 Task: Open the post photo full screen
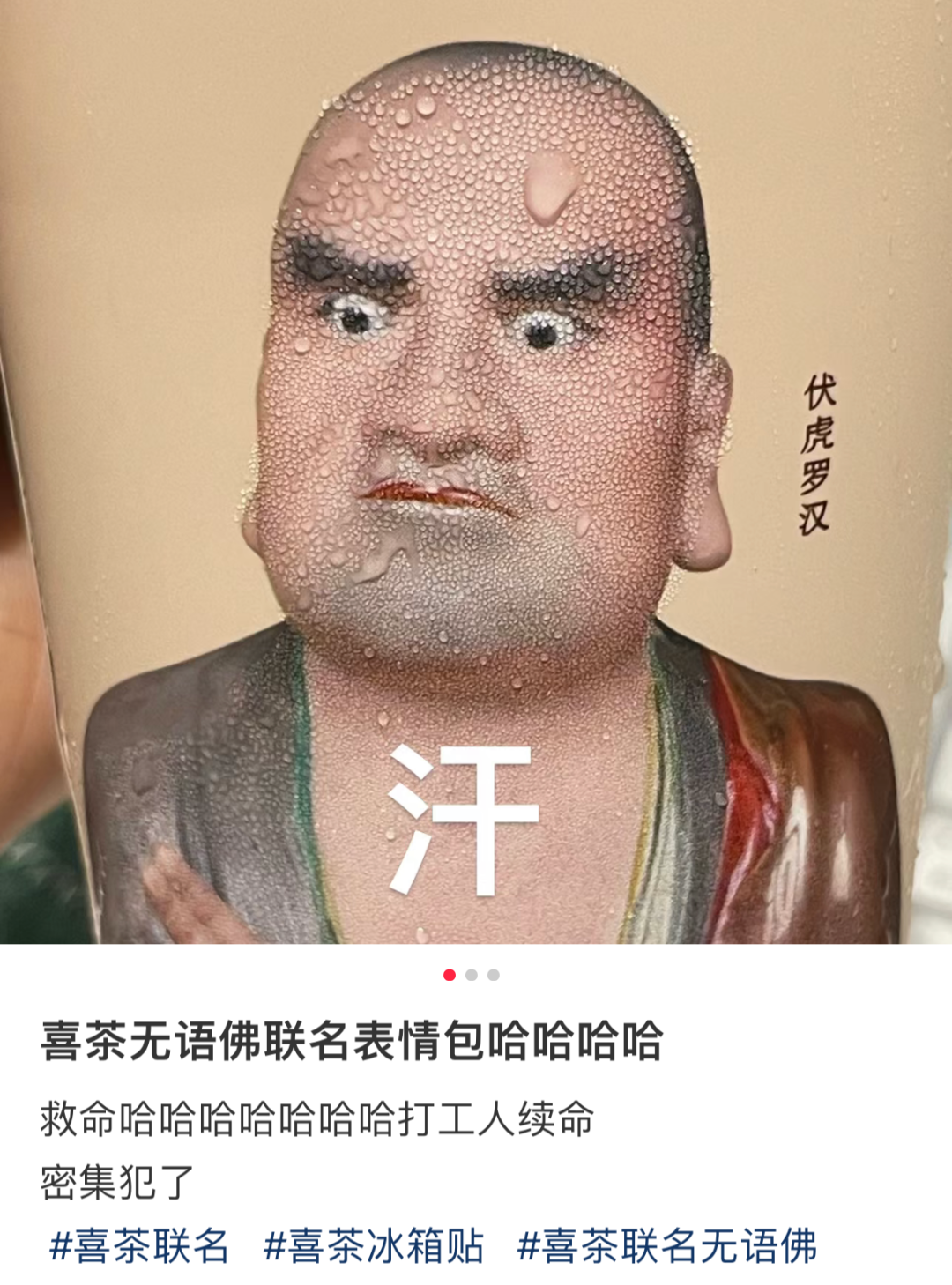(476, 472)
